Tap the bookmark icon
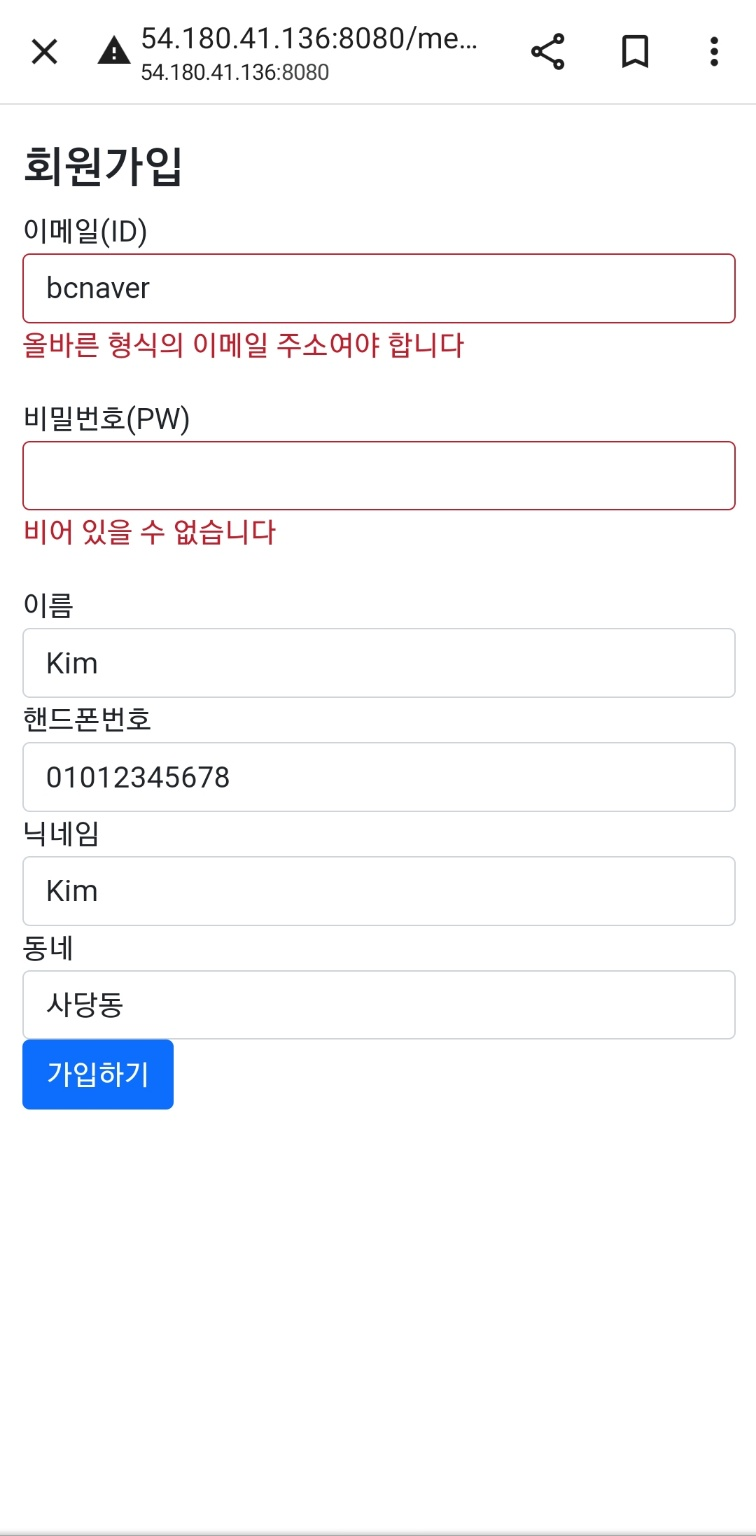Image resolution: width=756 pixels, height=1536 pixels. point(634,51)
